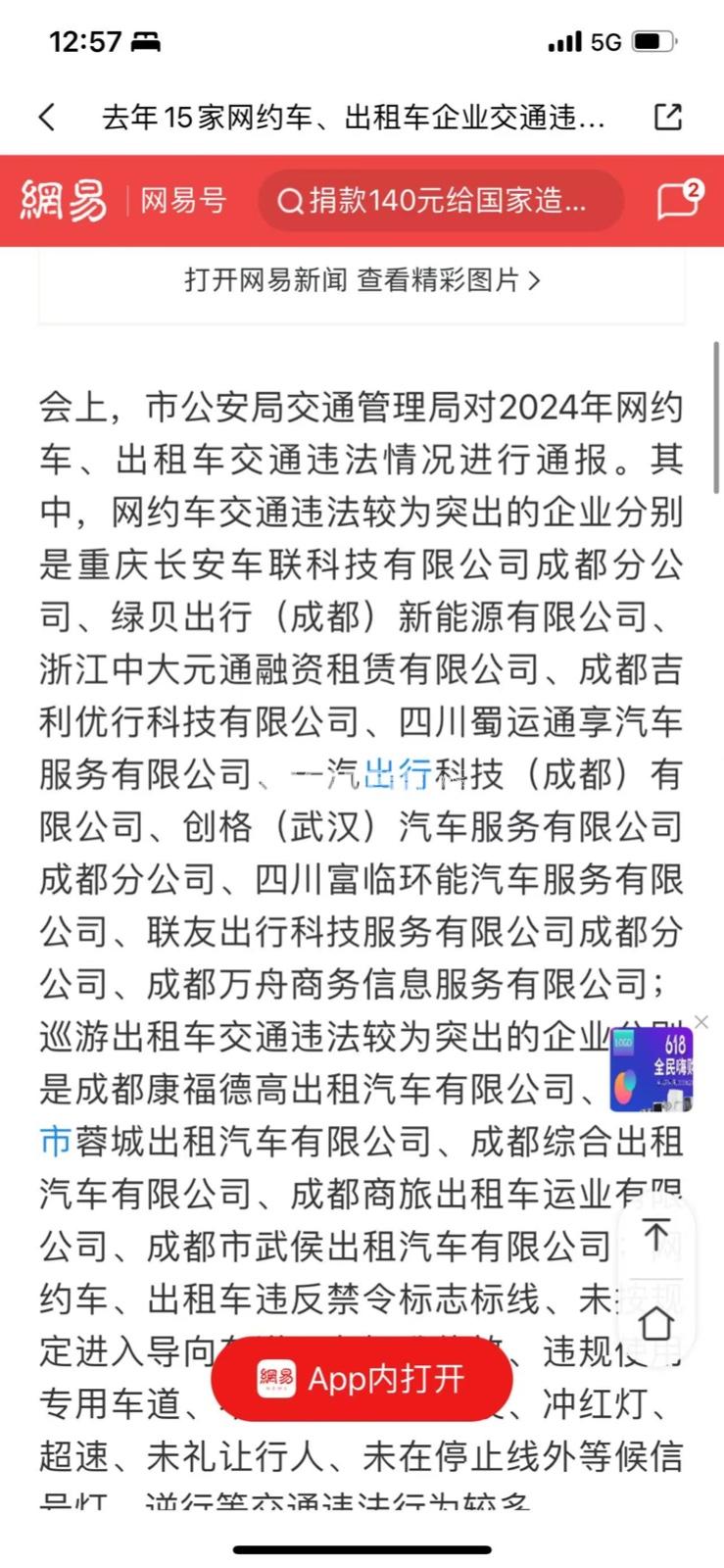Dismiss the 618 floating ad
This screenshot has height=1568, width=724.
coord(701,1022)
